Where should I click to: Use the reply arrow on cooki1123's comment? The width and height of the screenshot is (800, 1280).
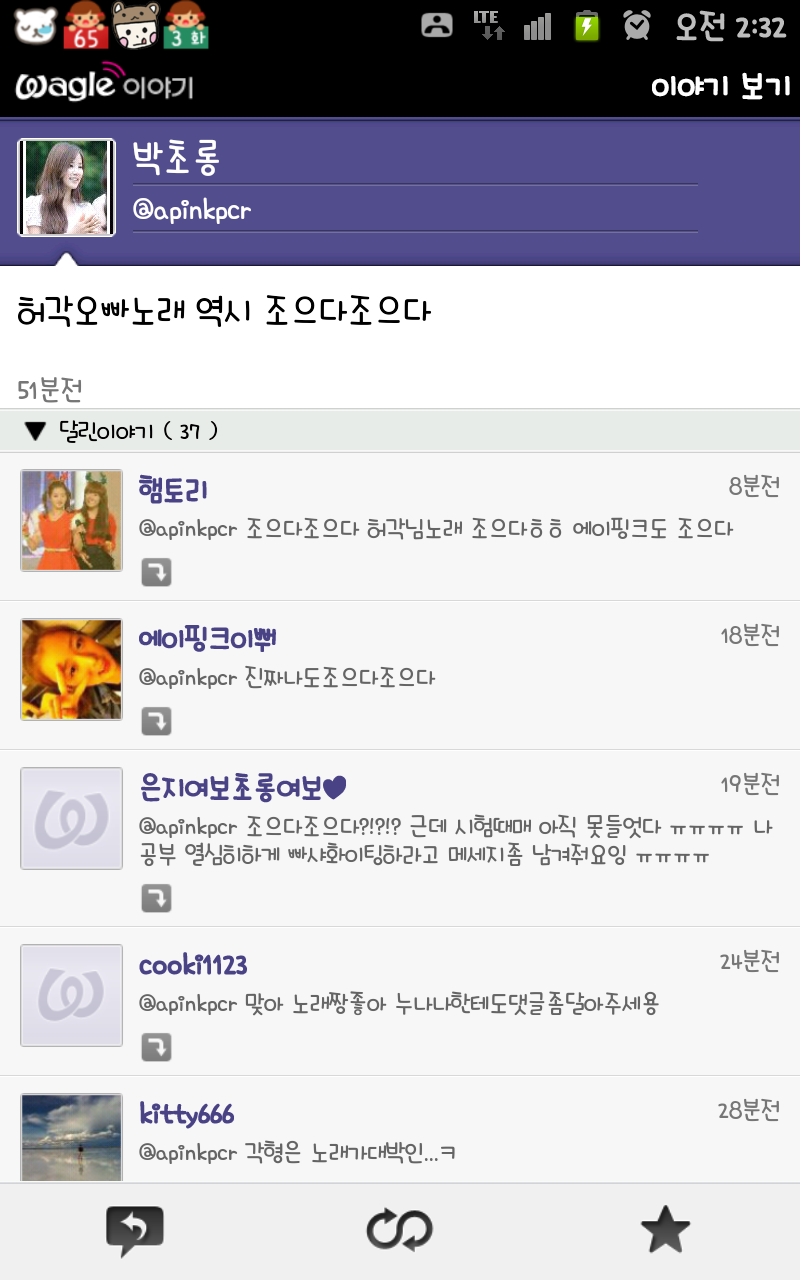pos(156,1047)
